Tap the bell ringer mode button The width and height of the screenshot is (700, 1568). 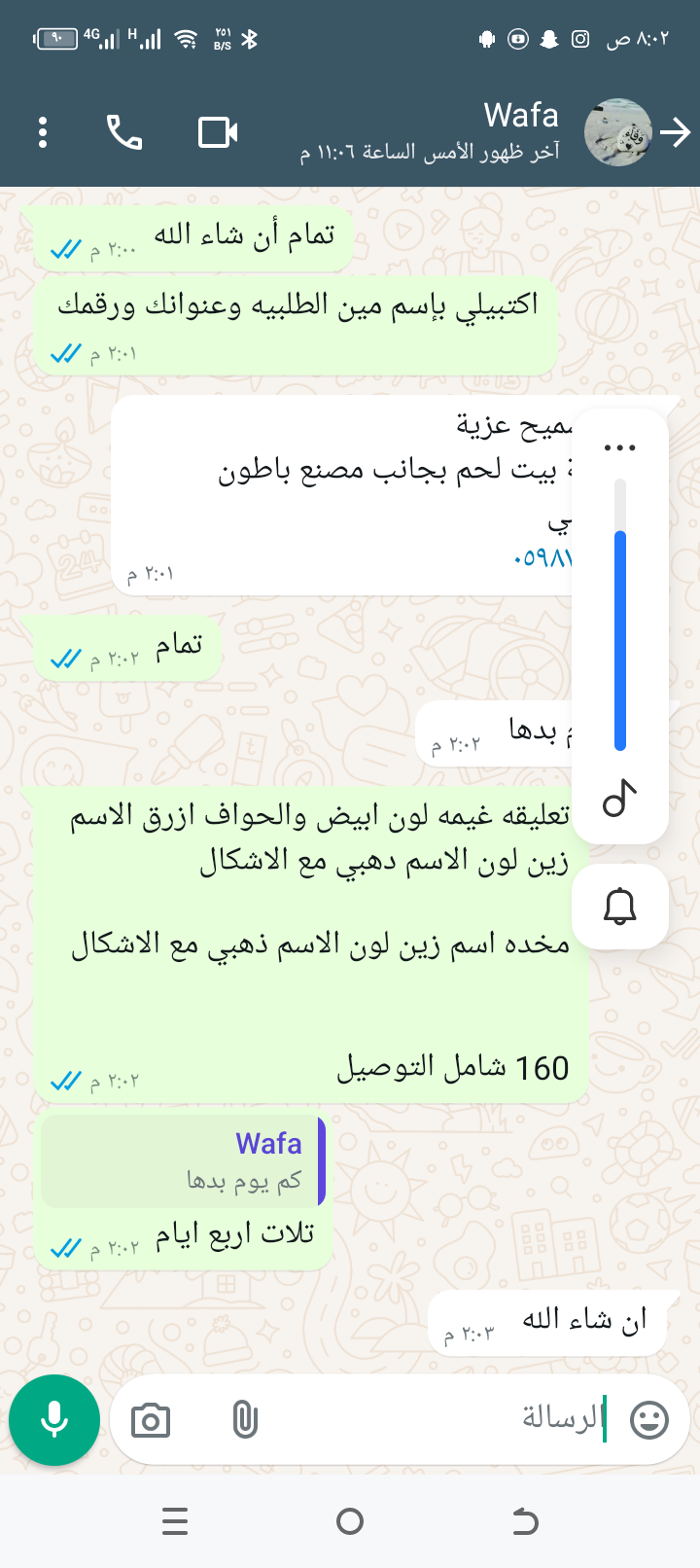[x=619, y=907]
